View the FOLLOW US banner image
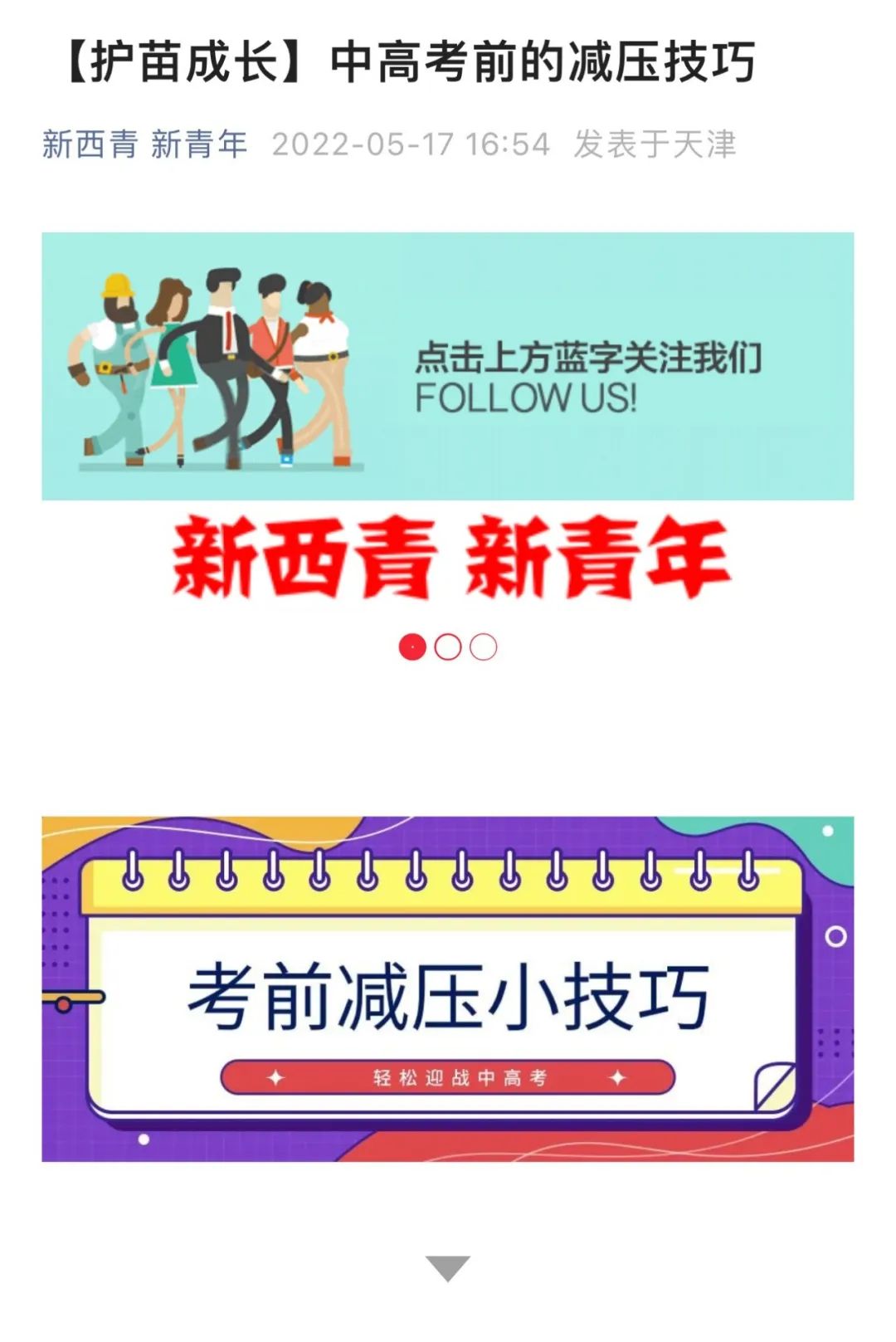Screen dimensions: 896x1342 (x=447, y=366)
